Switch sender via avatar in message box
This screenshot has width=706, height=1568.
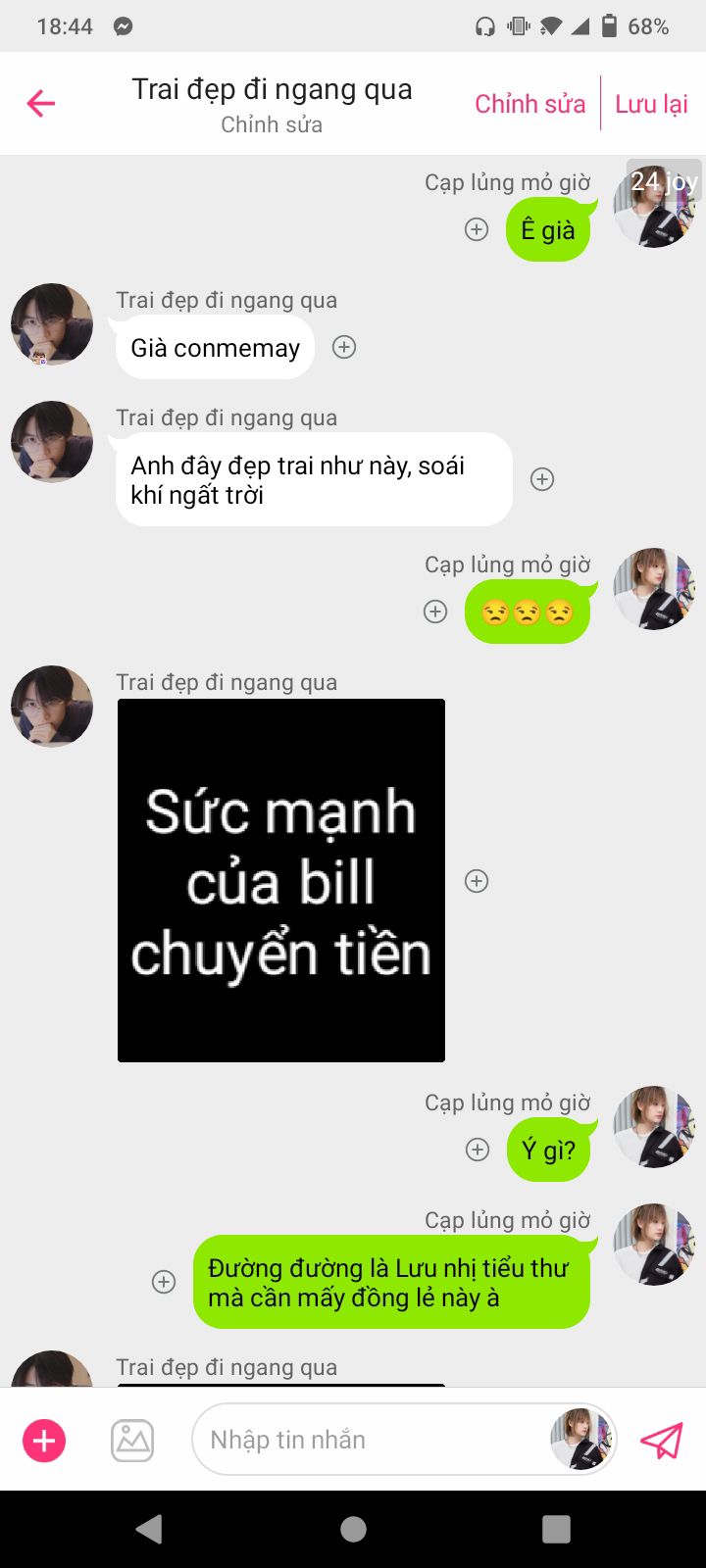[x=581, y=1440]
